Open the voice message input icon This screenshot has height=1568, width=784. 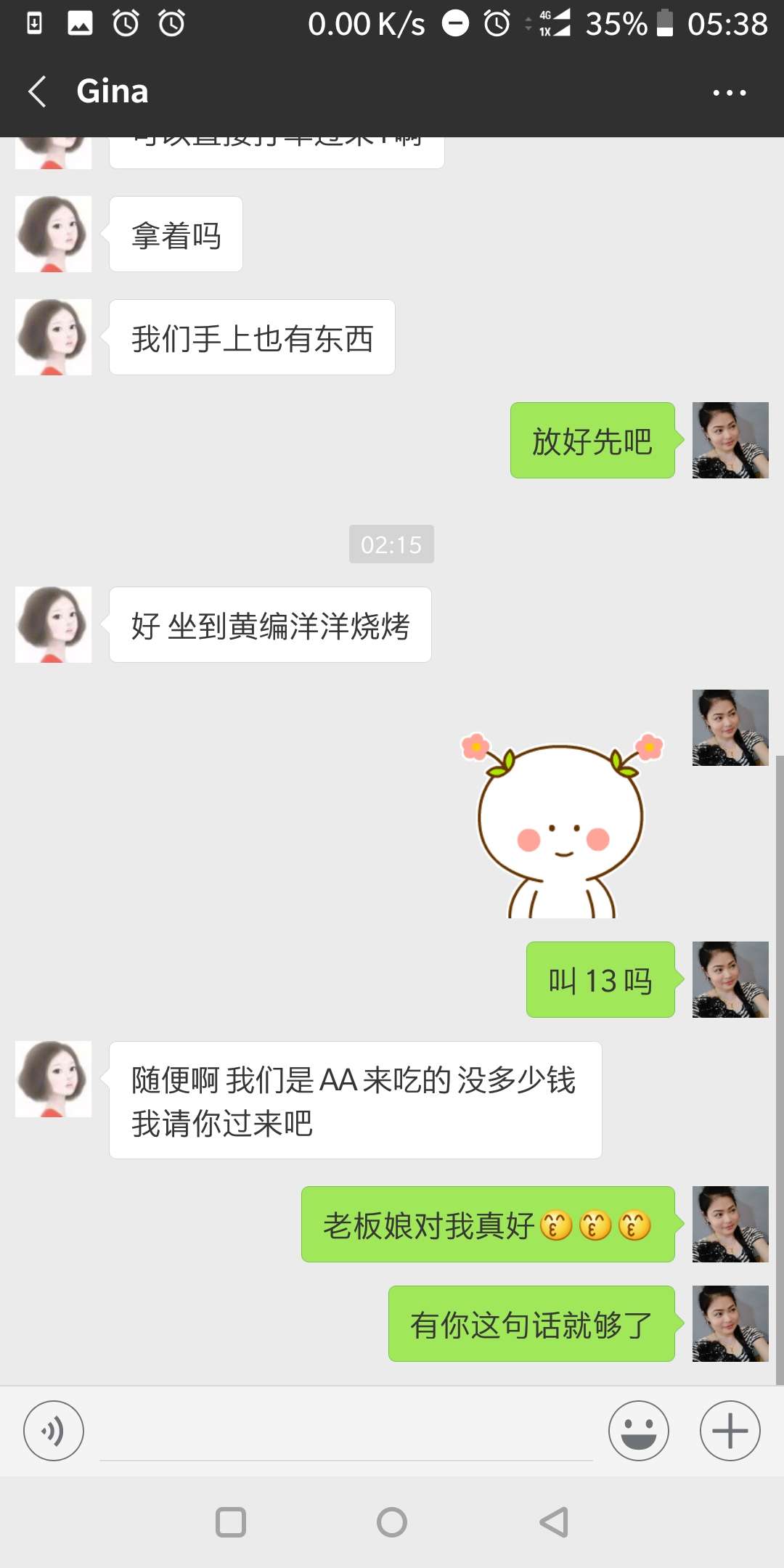54,1430
